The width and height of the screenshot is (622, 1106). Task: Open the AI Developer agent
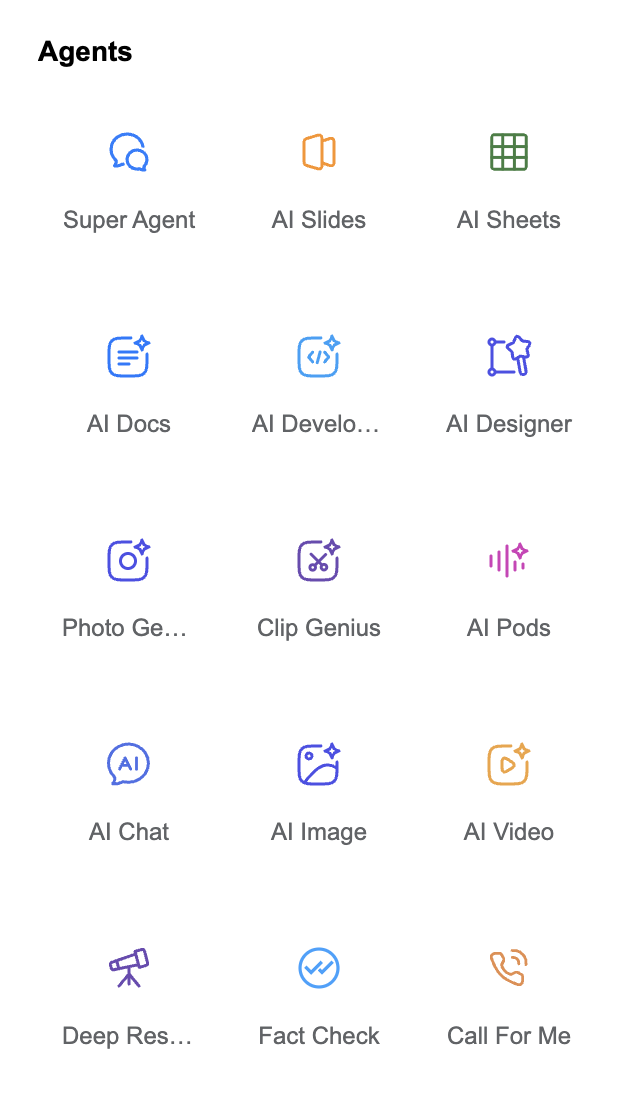pyautogui.click(x=319, y=384)
